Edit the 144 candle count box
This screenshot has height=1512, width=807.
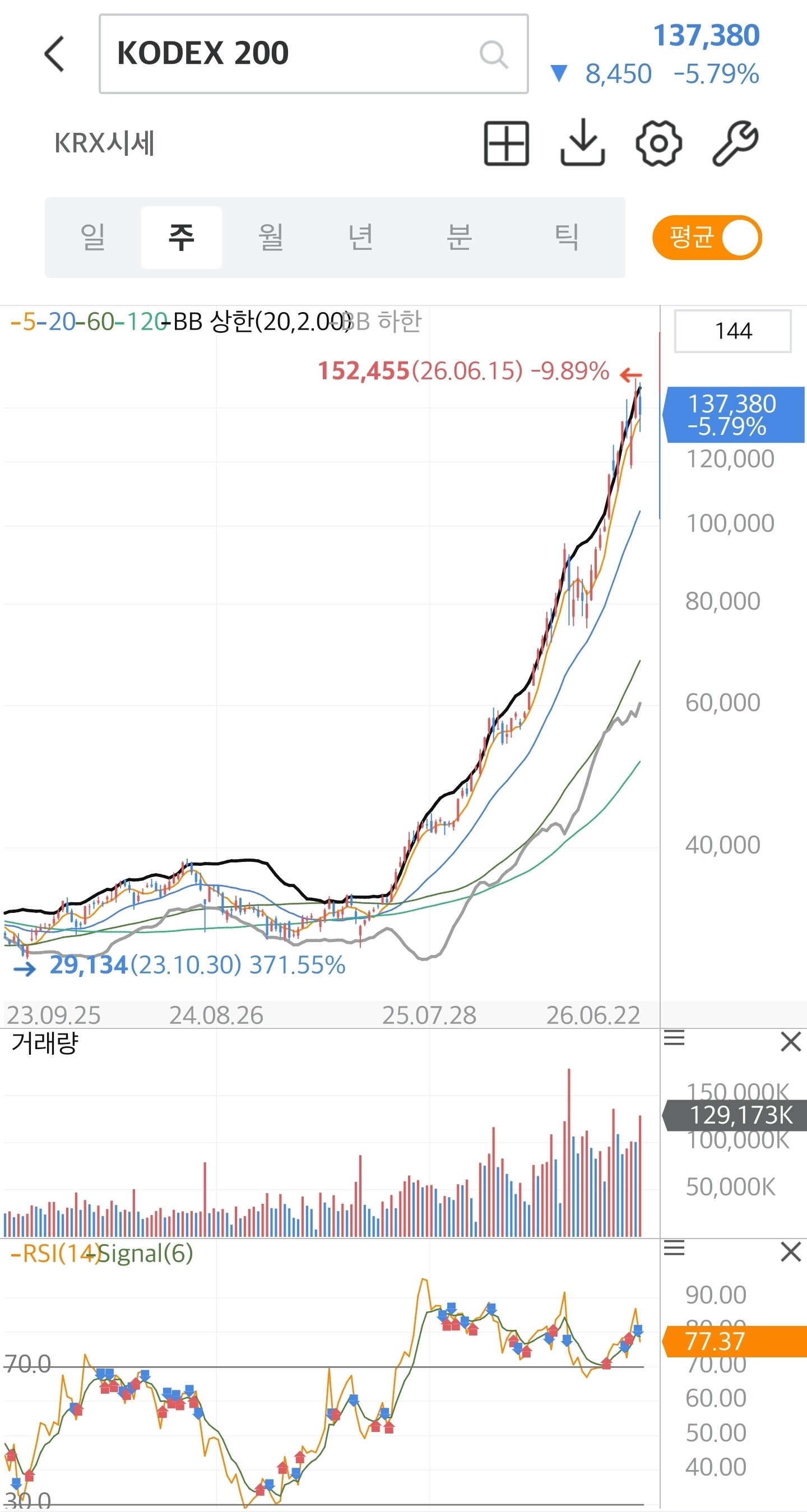click(732, 331)
